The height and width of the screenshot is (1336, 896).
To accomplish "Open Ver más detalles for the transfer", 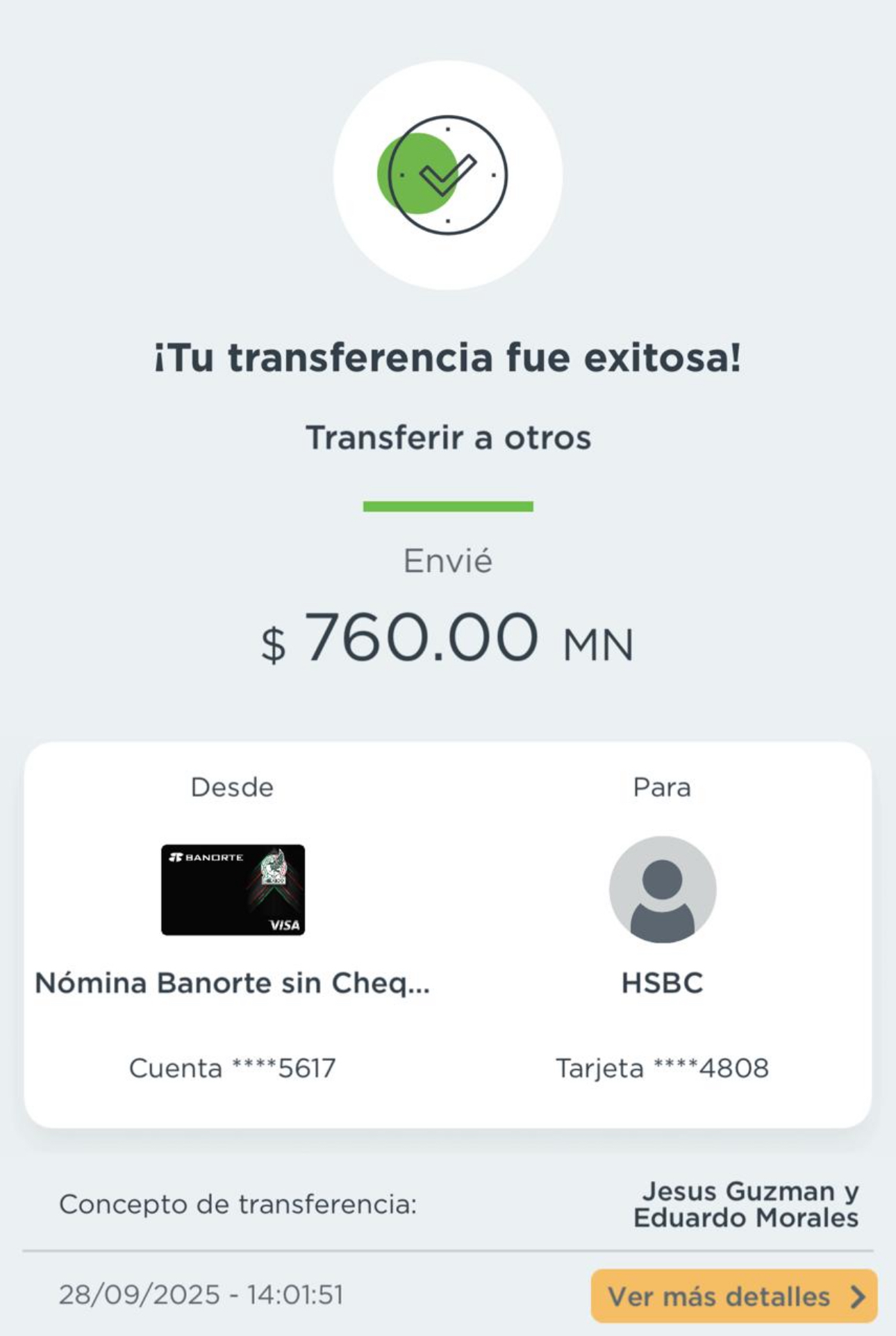I will click(734, 1296).
